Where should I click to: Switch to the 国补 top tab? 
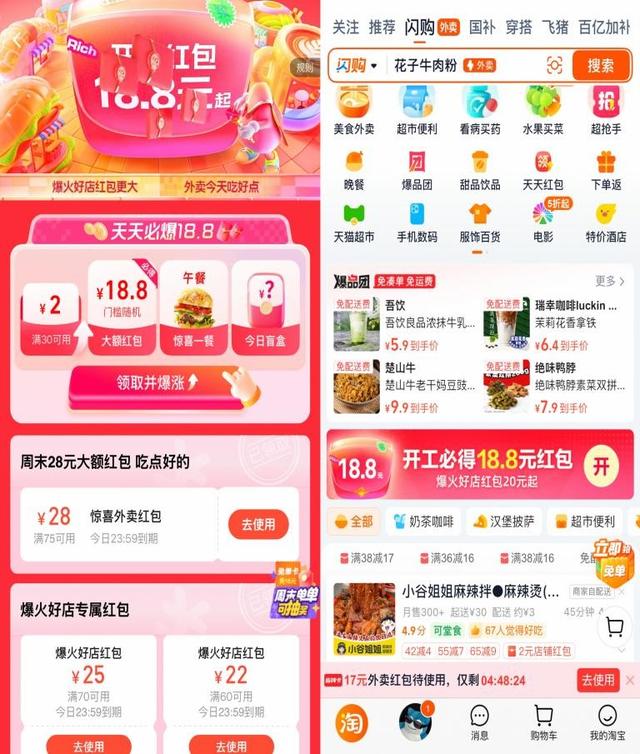[x=482, y=27]
